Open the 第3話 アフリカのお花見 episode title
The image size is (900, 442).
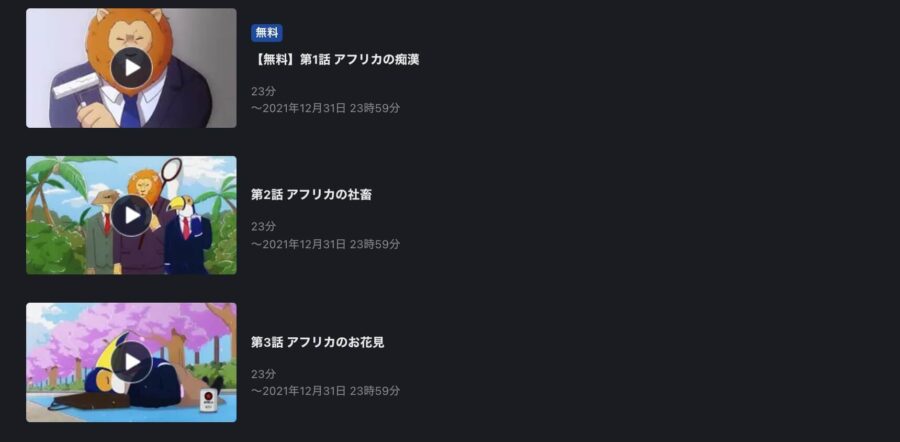(x=317, y=342)
